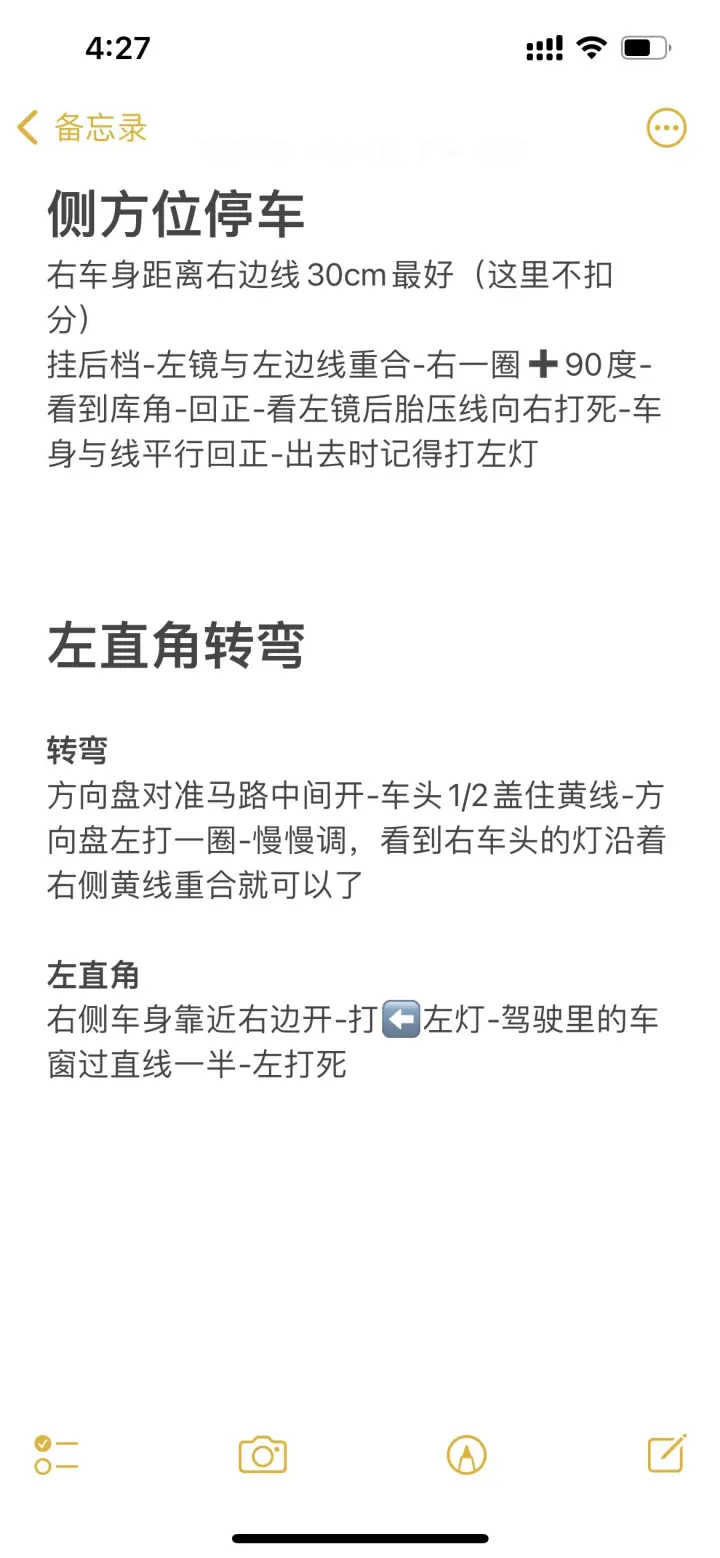Compose a new note
This screenshot has width=720, height=1558.
[x=667, y=1453]
